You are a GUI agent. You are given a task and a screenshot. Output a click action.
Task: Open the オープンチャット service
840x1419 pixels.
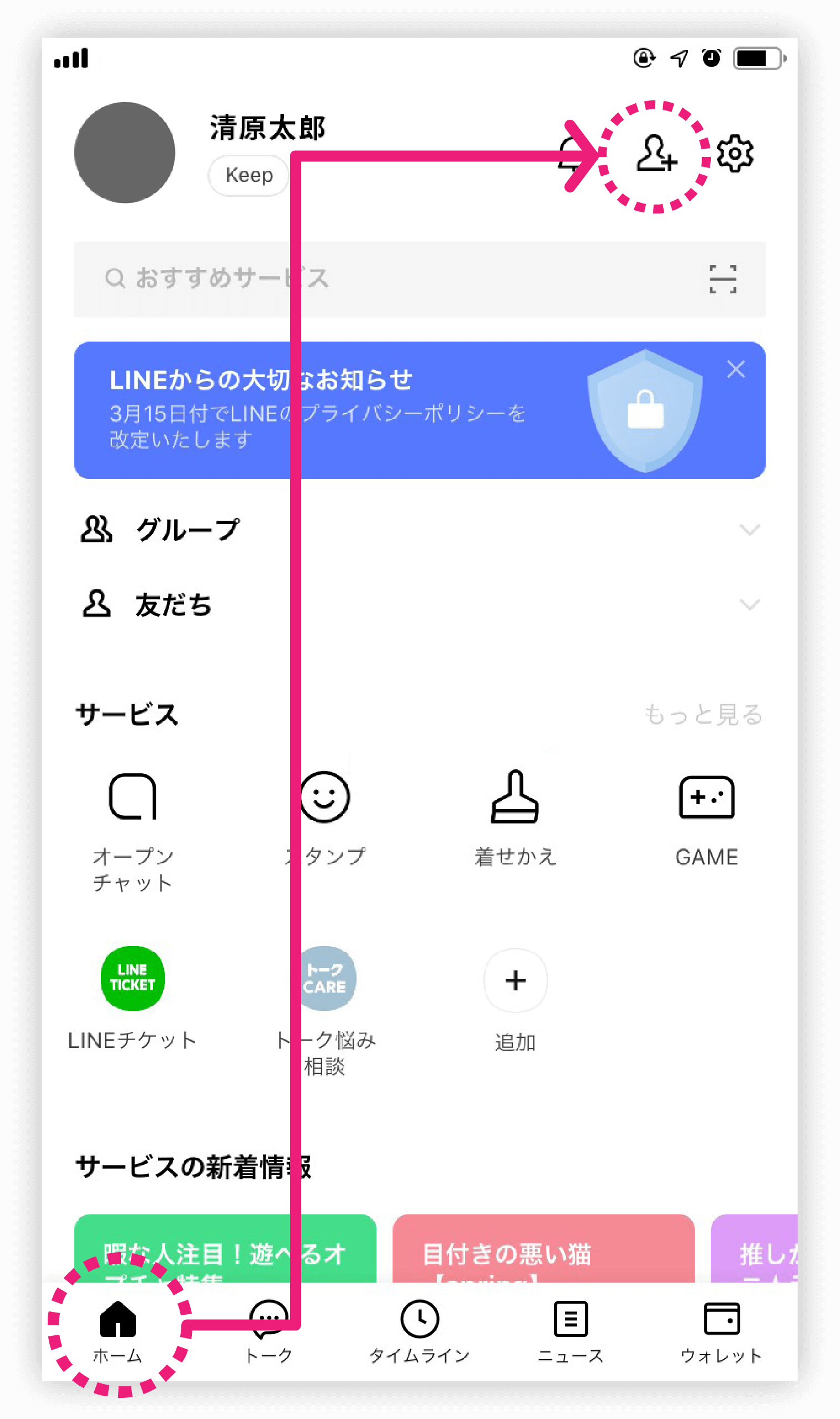pos(133,821)
